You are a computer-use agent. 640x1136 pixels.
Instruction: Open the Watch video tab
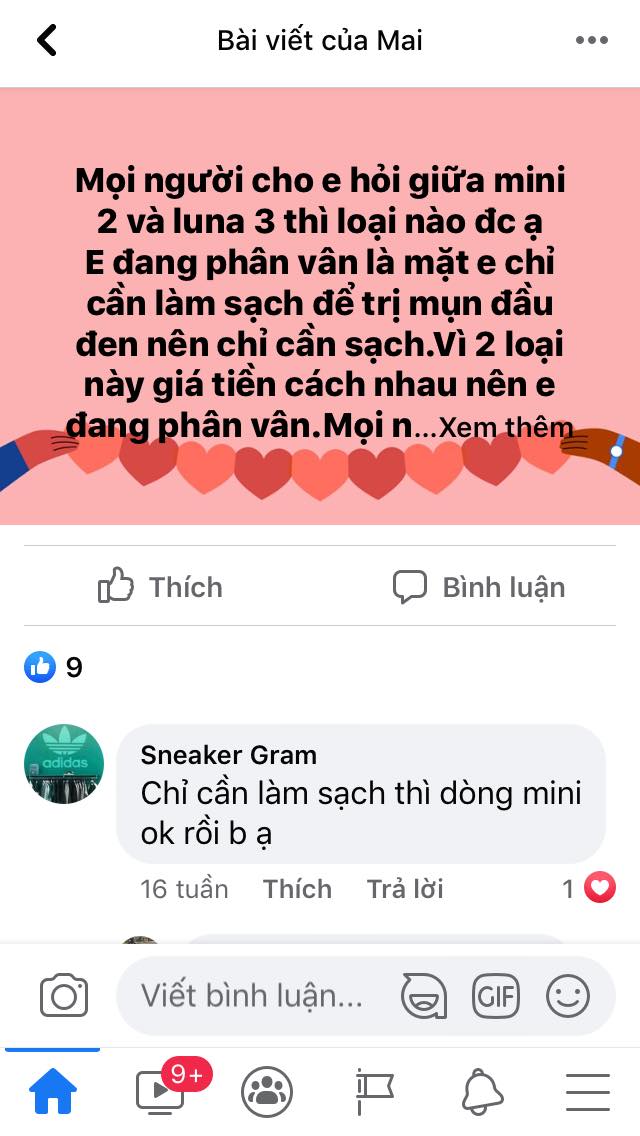click(x=162, y=1090)
